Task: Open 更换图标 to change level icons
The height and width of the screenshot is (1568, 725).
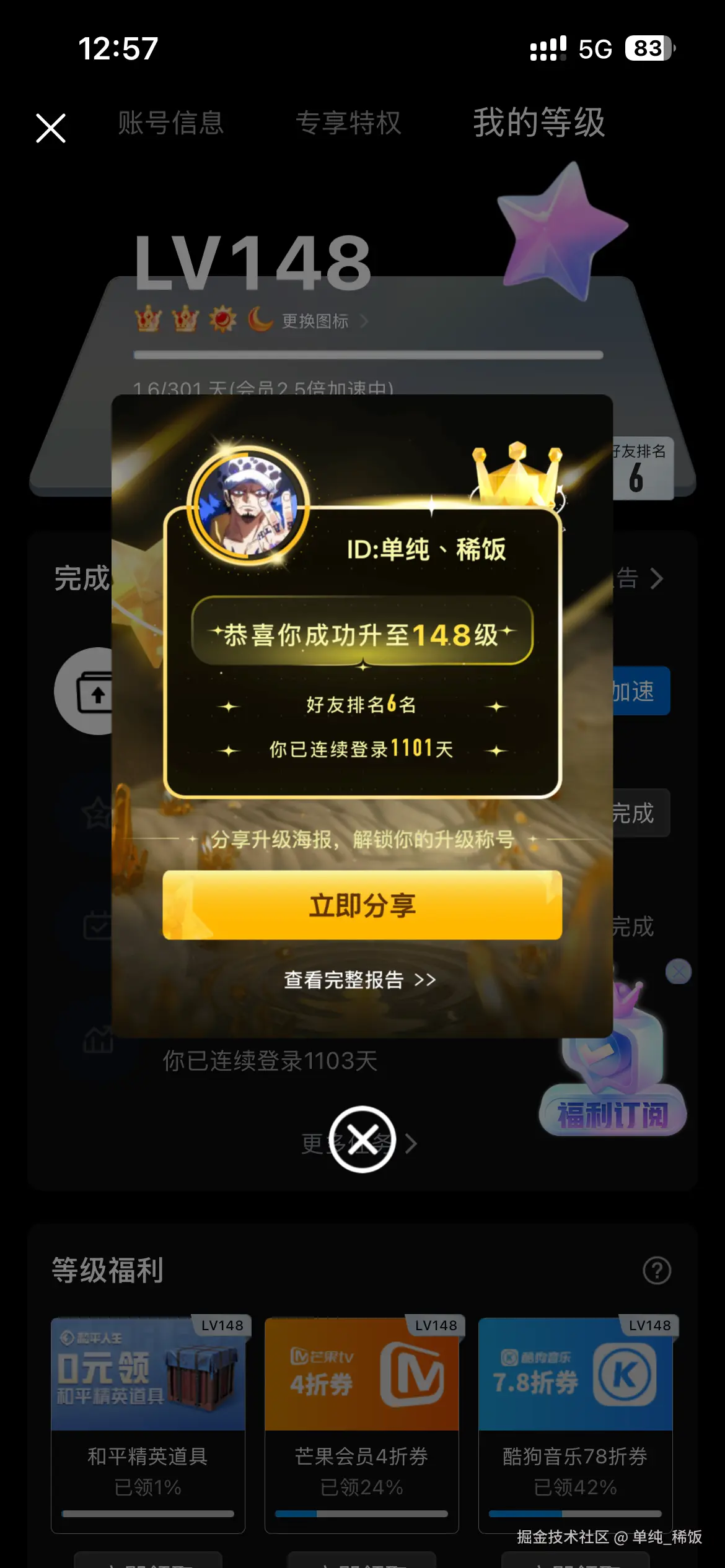Action: (315, 321)
